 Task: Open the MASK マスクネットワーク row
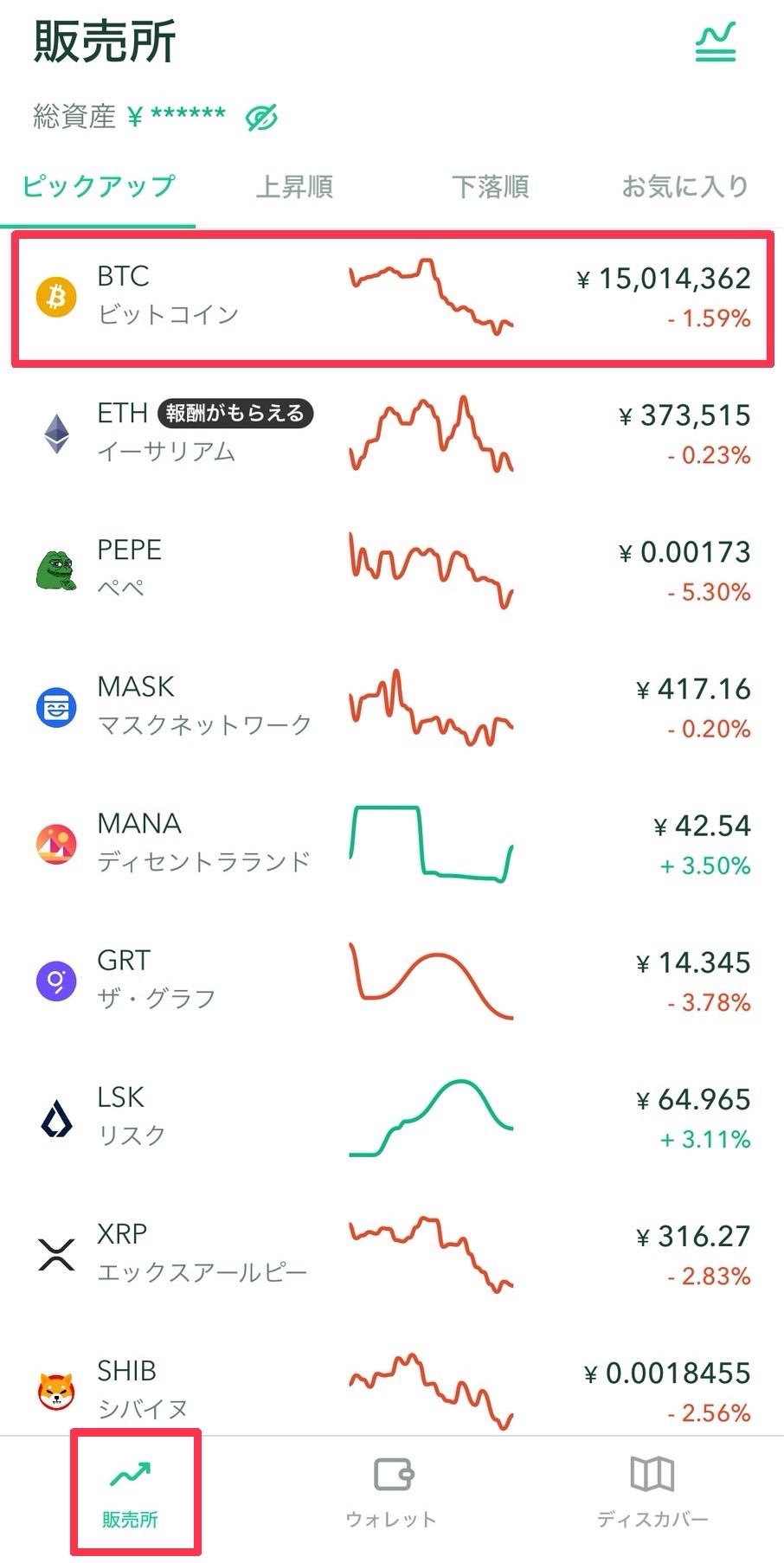coord(392,707)
